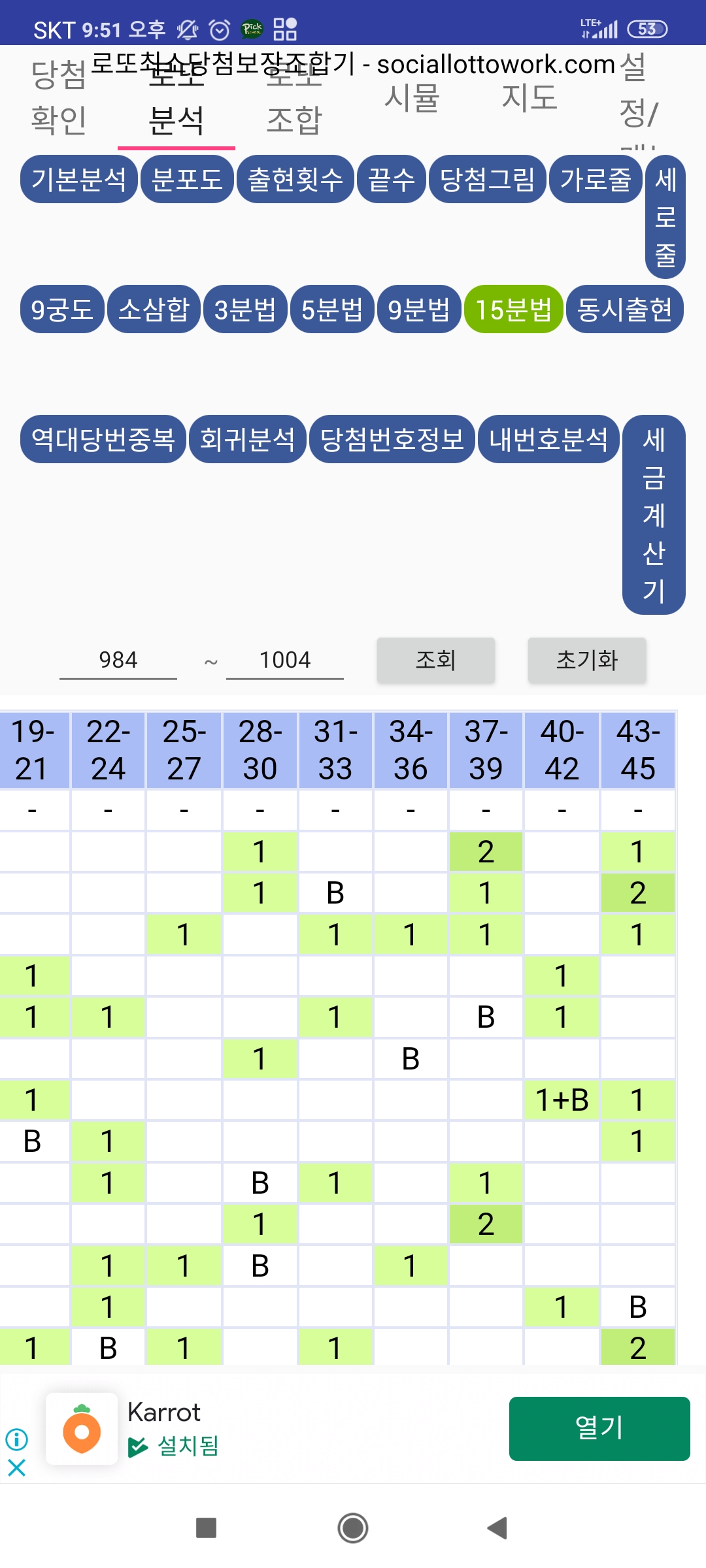The image size is (706, 1568).
Task: Open the 분포도 analysis
Action: 187,179
